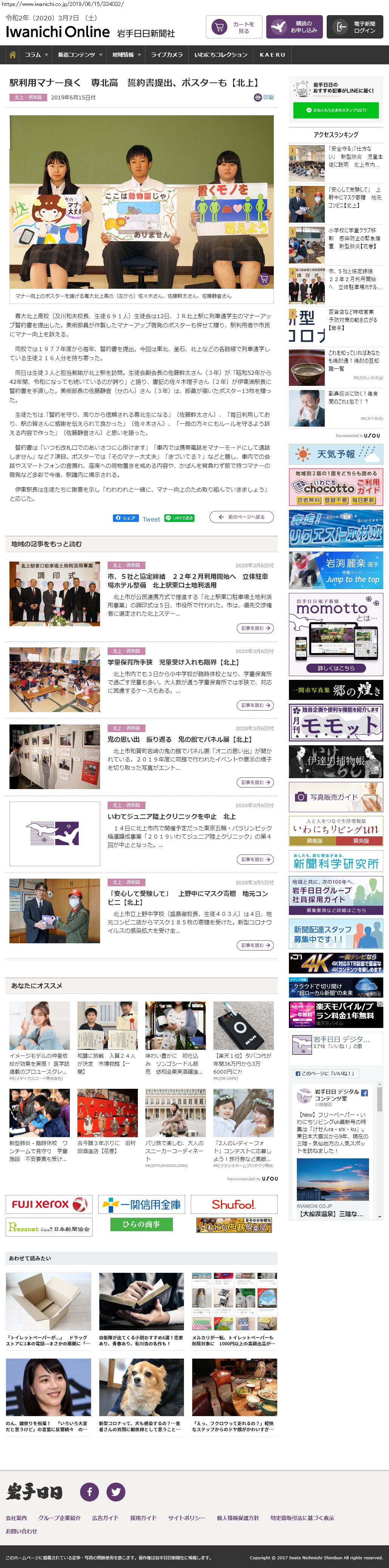
Task: Go back with 前のページへ戻る
Action: [x=242, y=517]
